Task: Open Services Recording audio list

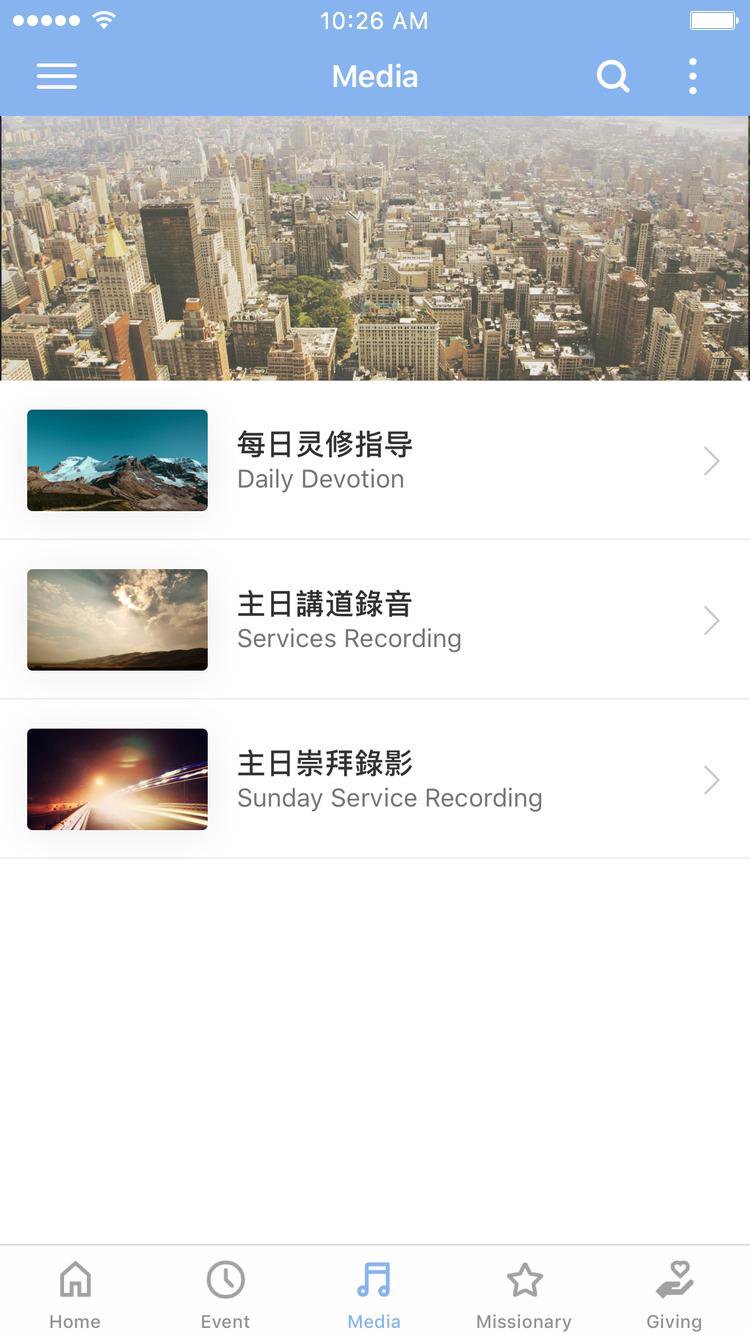Action: coord(375,620)
